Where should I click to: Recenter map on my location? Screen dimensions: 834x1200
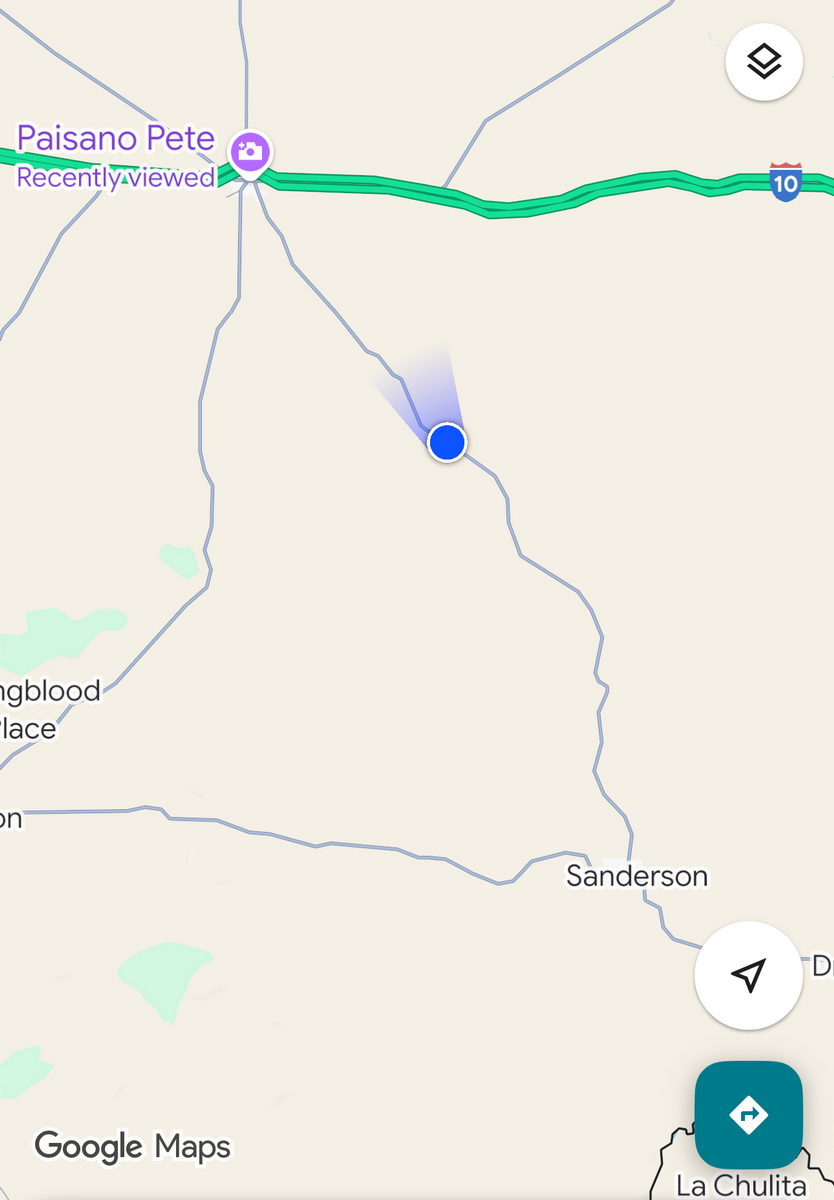748,975
